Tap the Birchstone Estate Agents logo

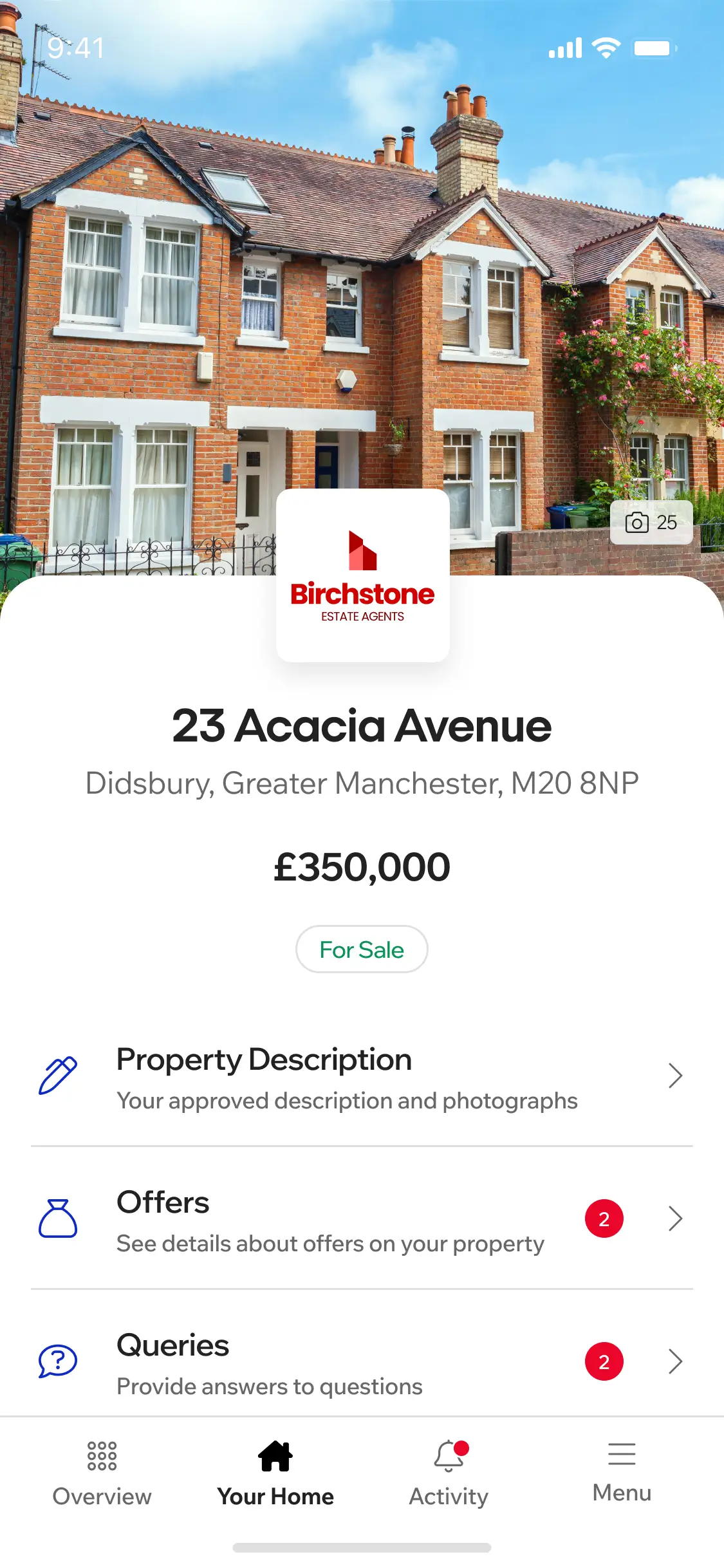[362, 576]
